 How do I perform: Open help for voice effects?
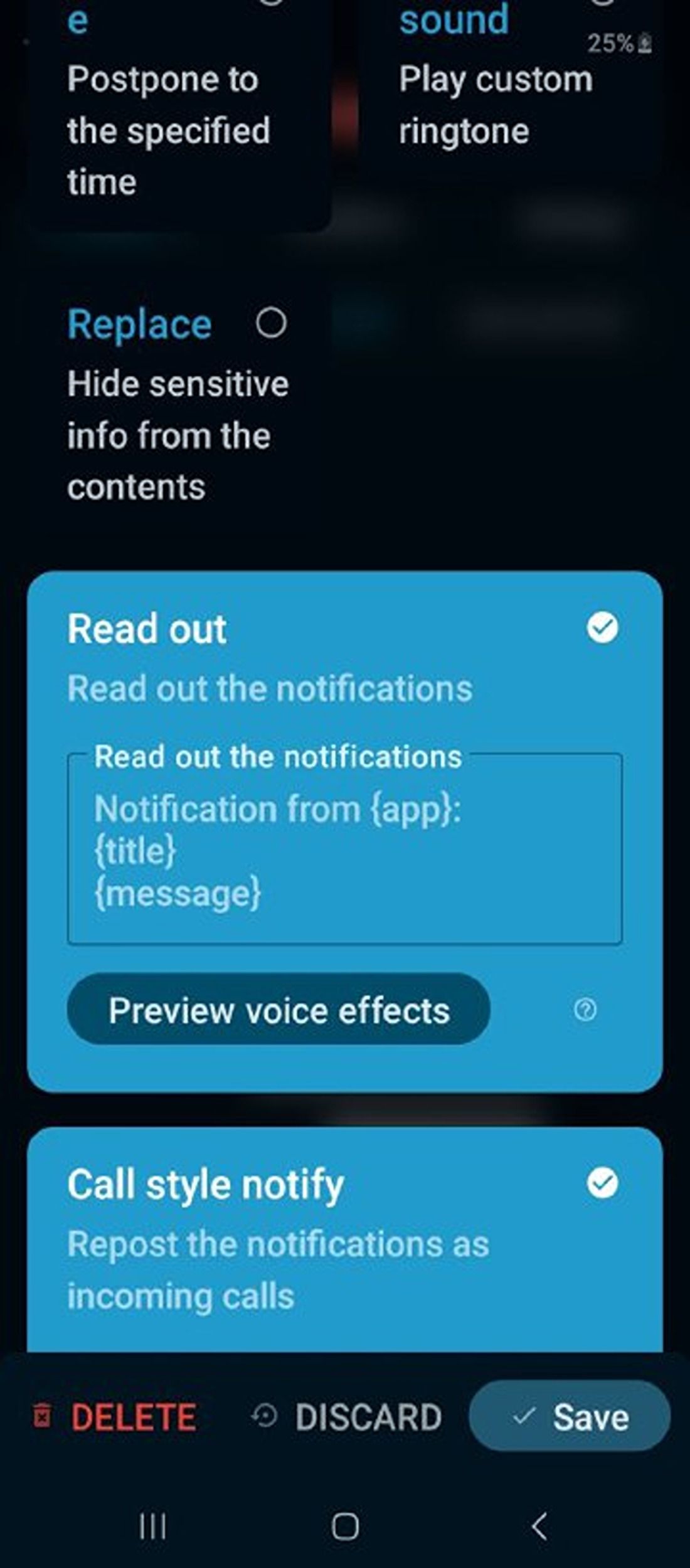[x=585, y=1010]
